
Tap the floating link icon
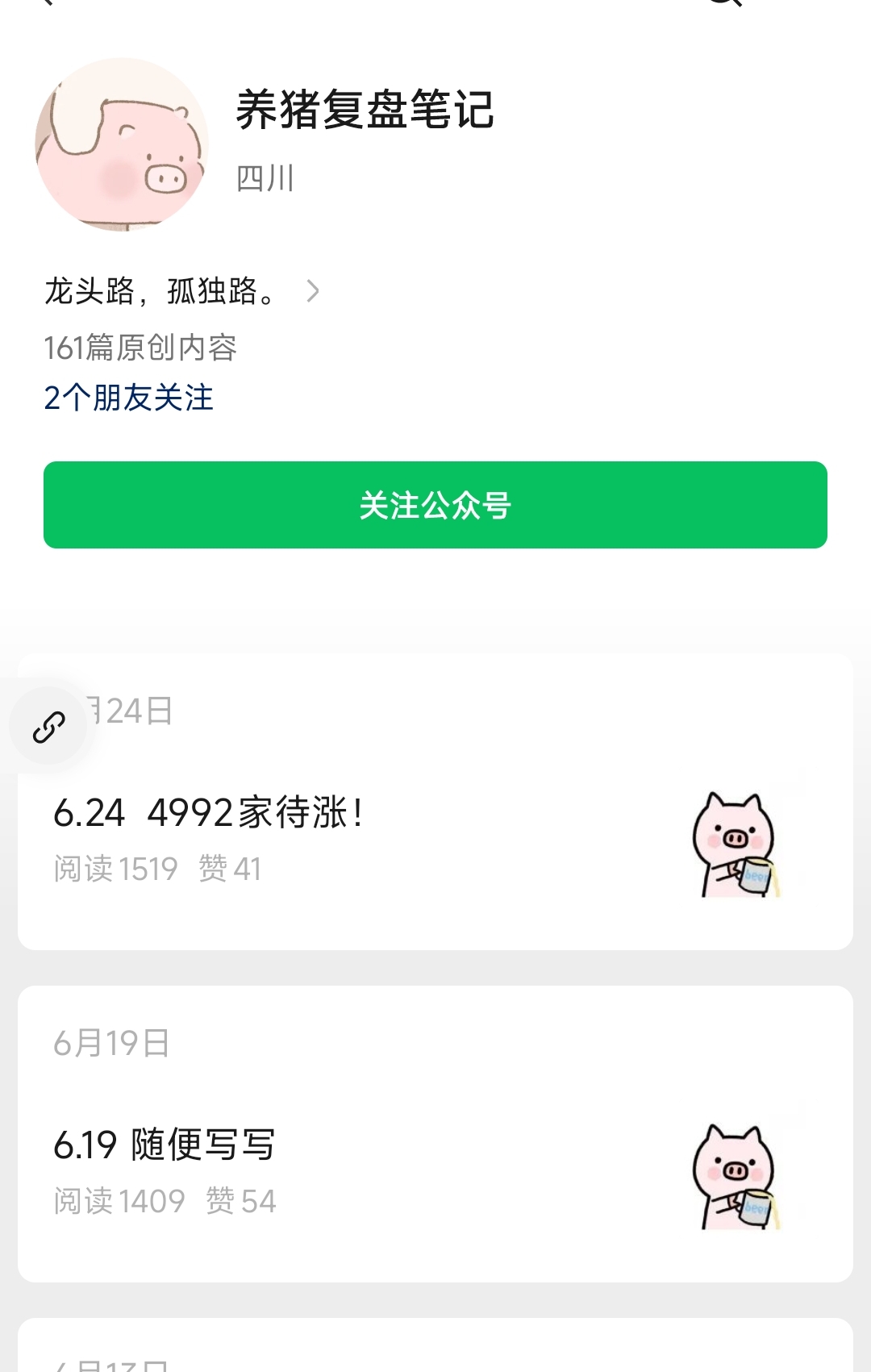(x=49, y=727)
